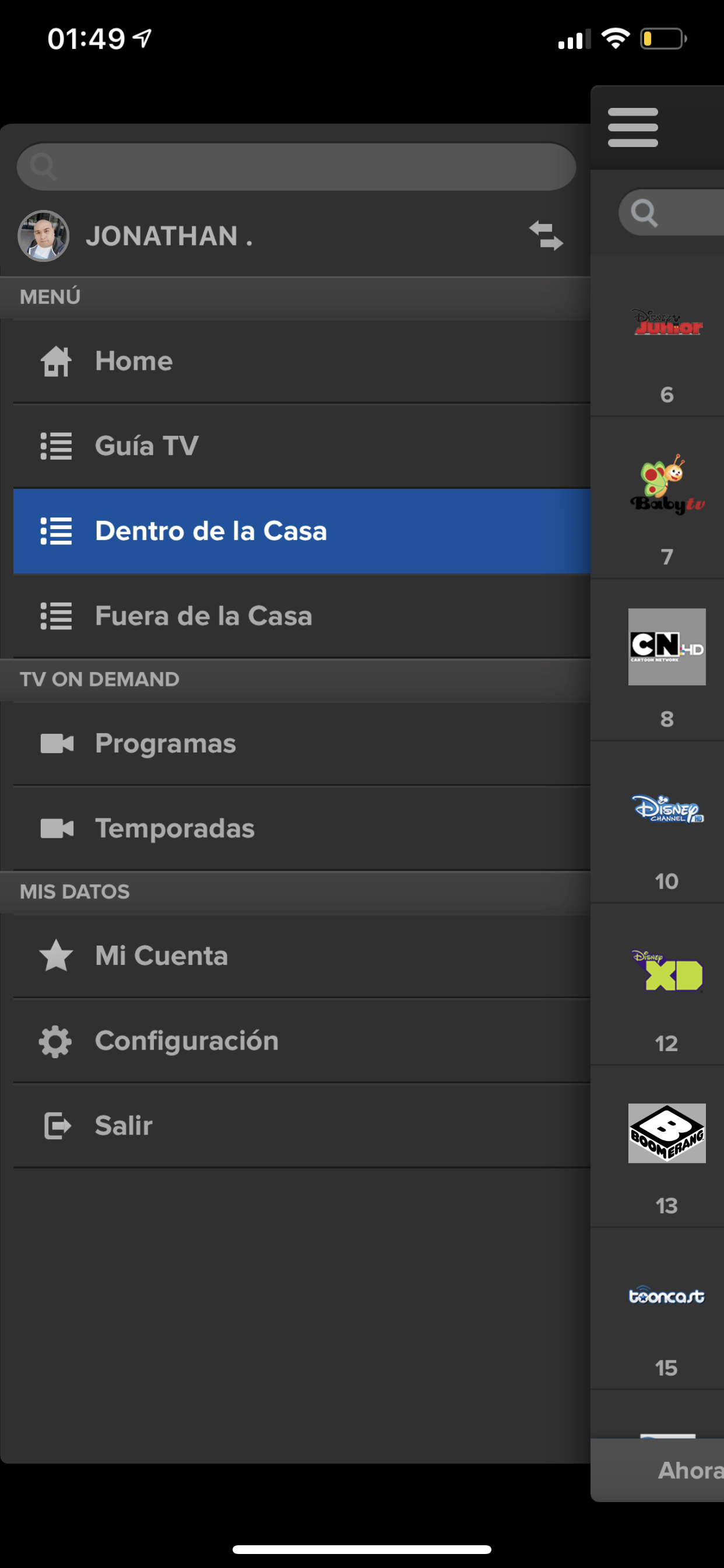Open Programas on demand
Viewport: 724px width, 1568px height.
click(302, 744)
